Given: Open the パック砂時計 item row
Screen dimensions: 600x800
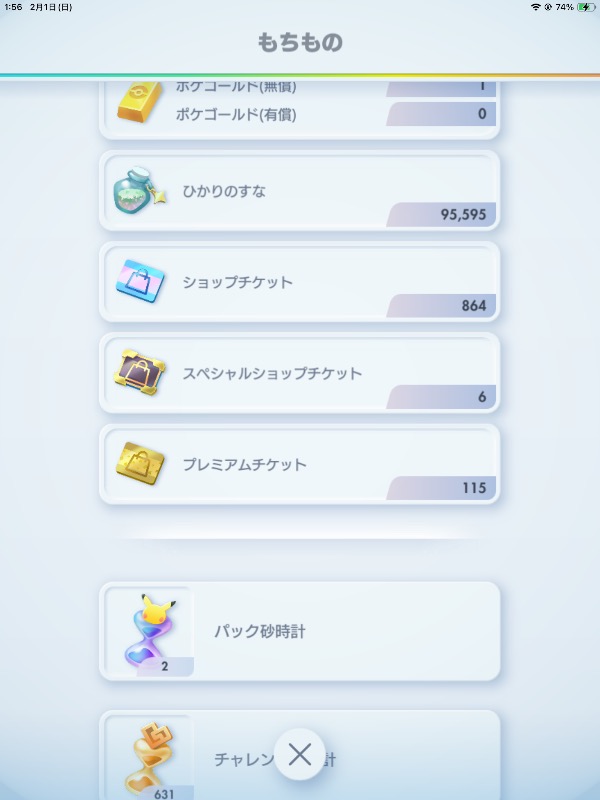Looking at the screenshot, I should point(299,632).
